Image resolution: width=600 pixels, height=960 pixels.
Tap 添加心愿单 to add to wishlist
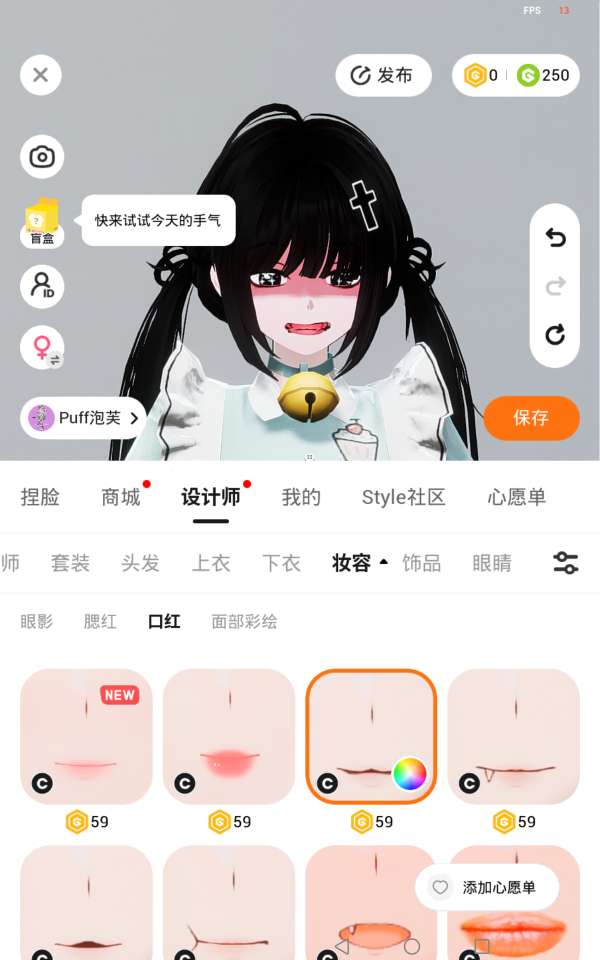point(487,887)
